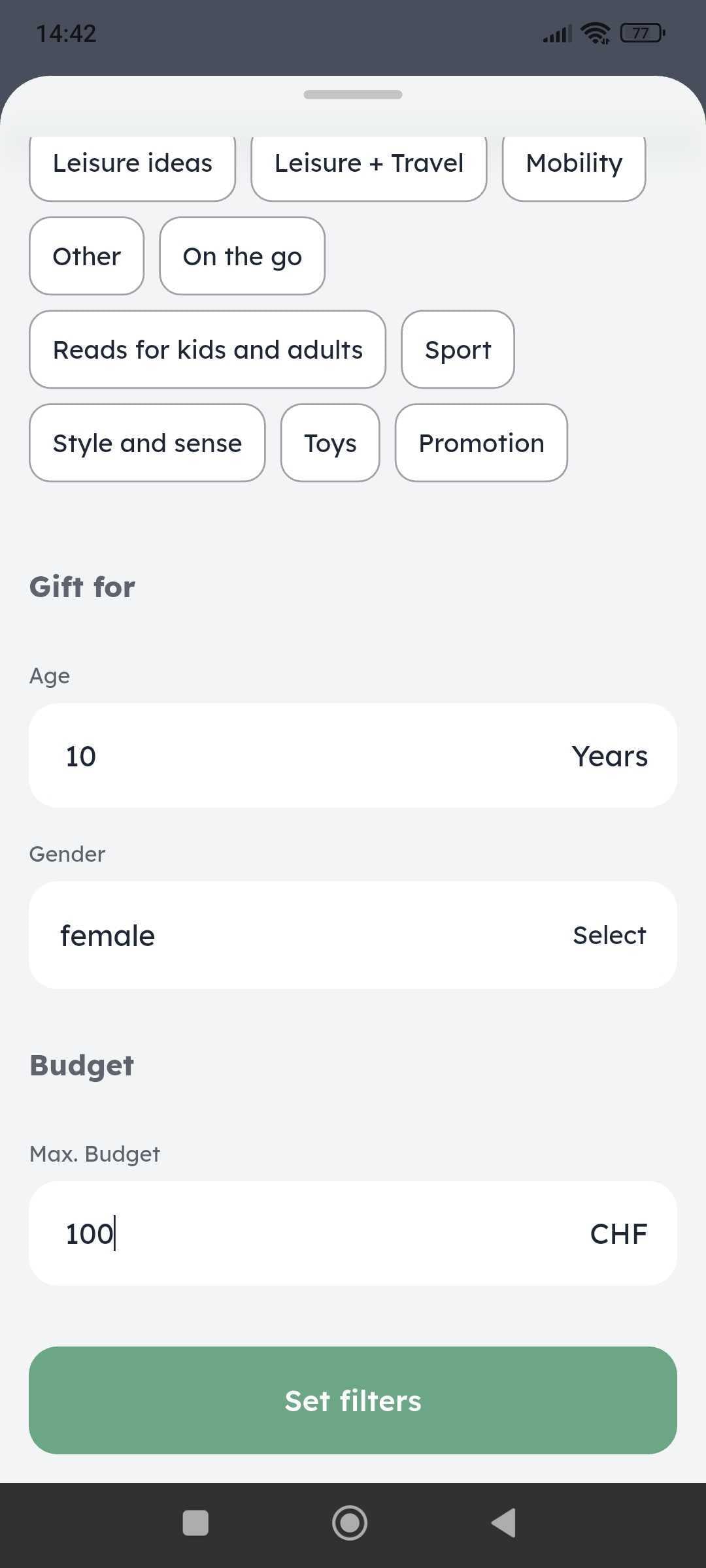
Task: Select the Style and sense chip
Action: click(147, 443)
